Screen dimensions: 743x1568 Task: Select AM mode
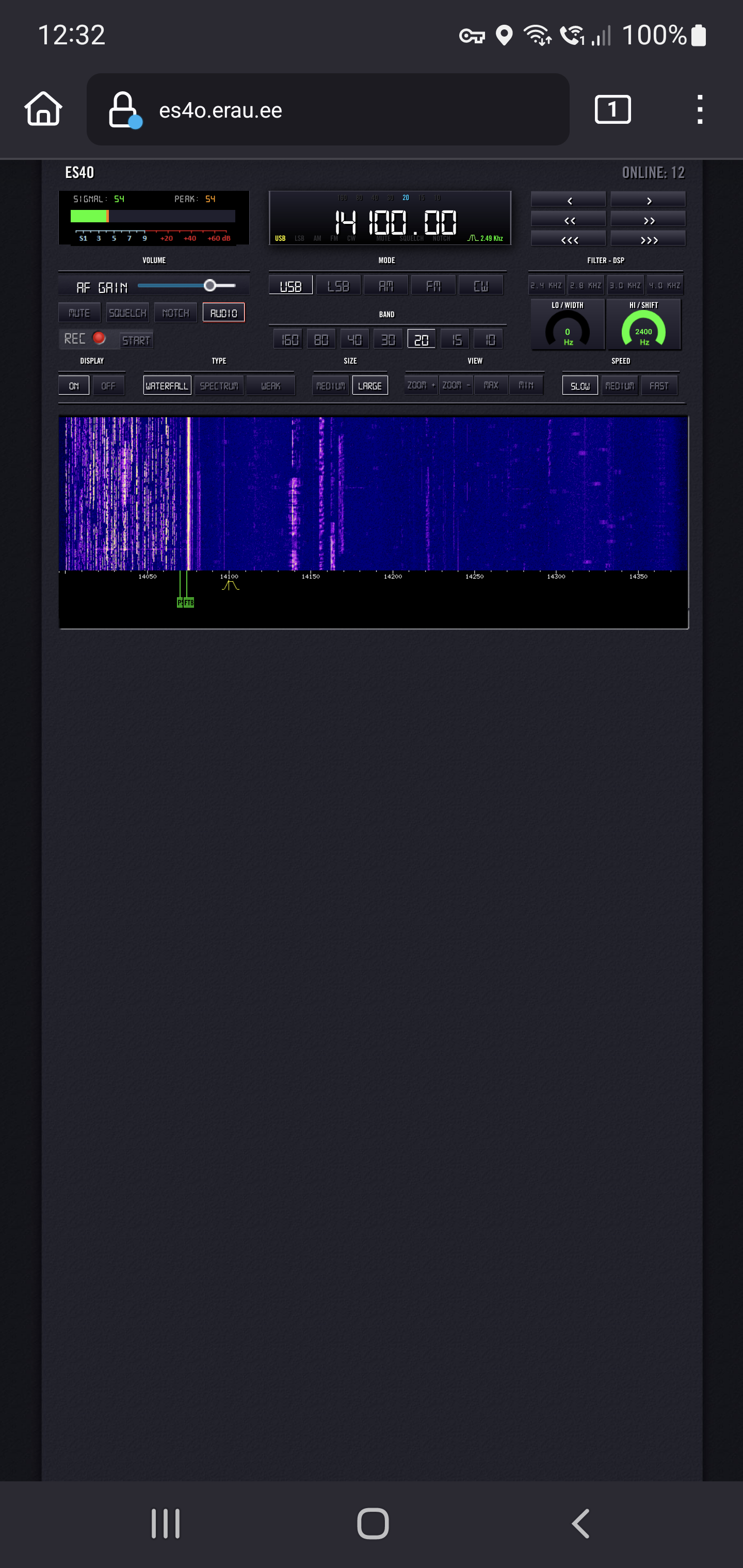click(x=385, y=285)
